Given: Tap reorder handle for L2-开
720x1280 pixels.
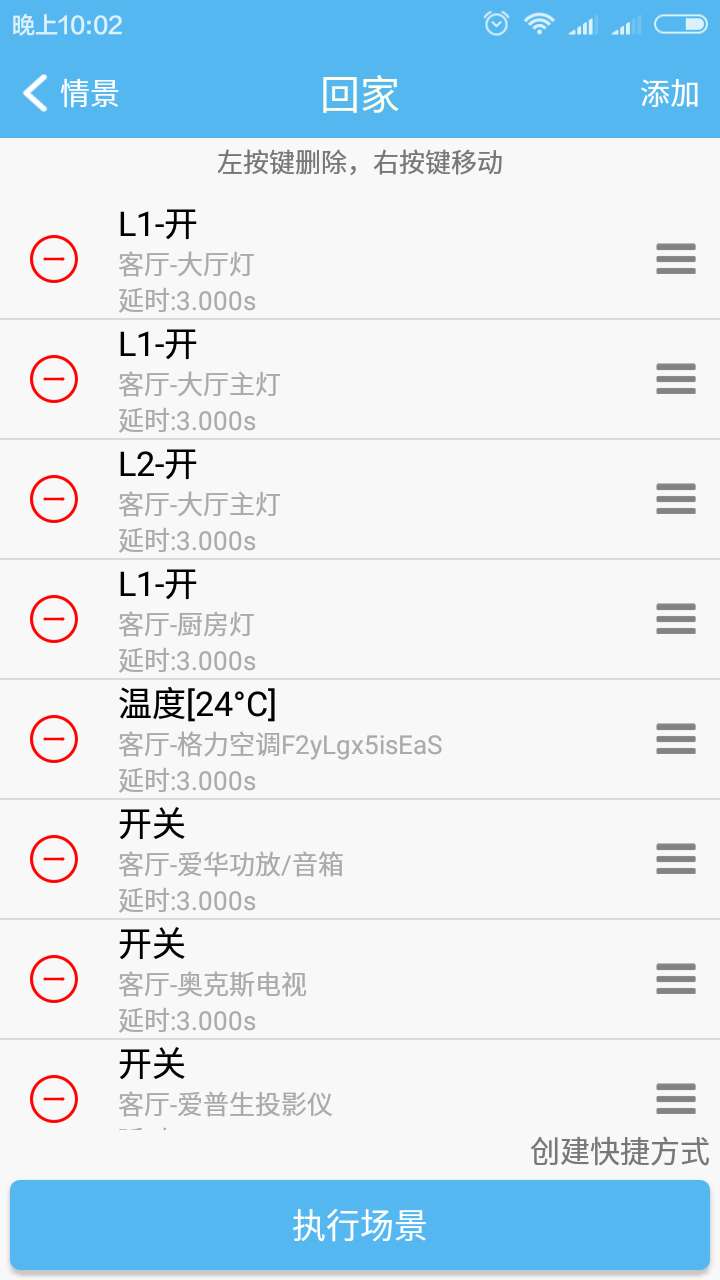Looking at the screenshot, I should [676, 500].
